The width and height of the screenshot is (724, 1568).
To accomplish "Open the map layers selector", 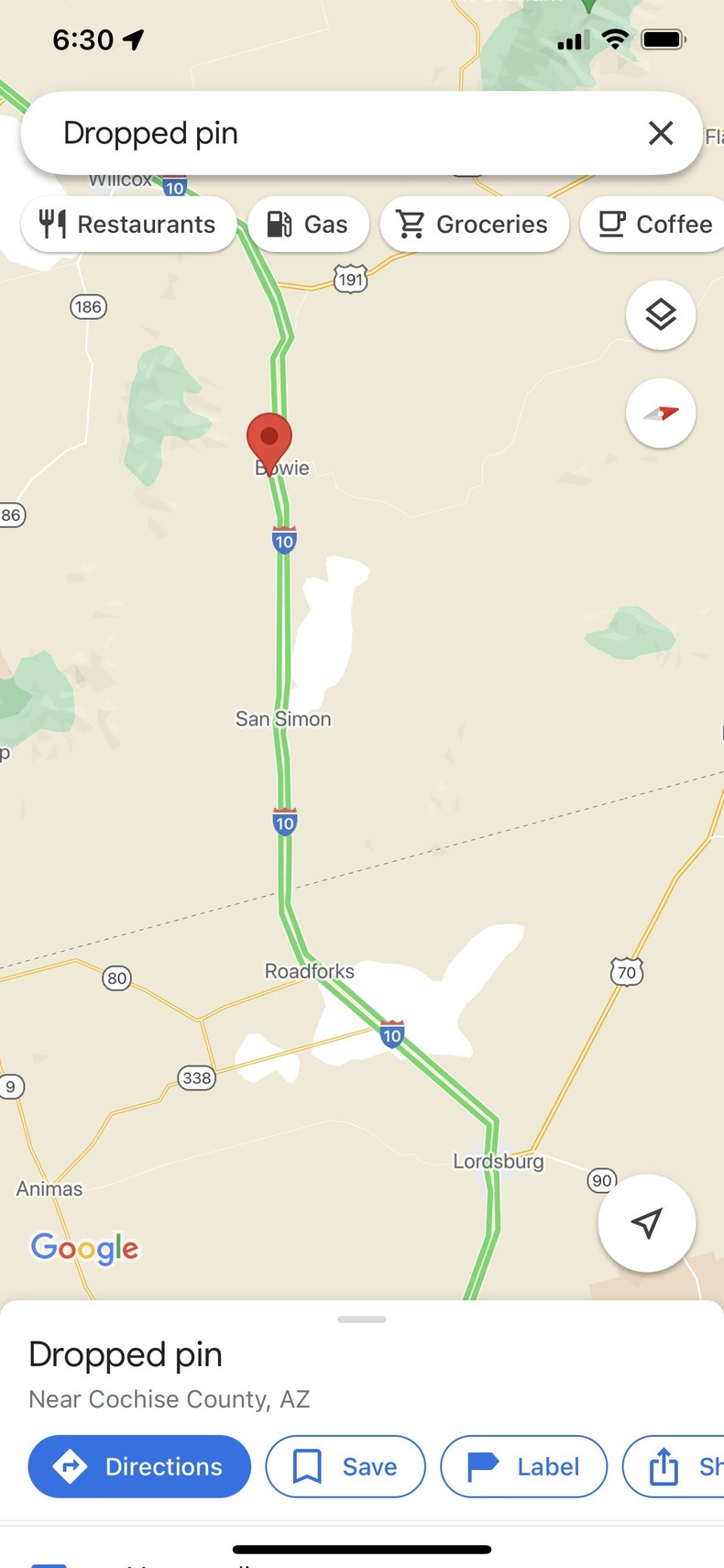I will point(661,315).
